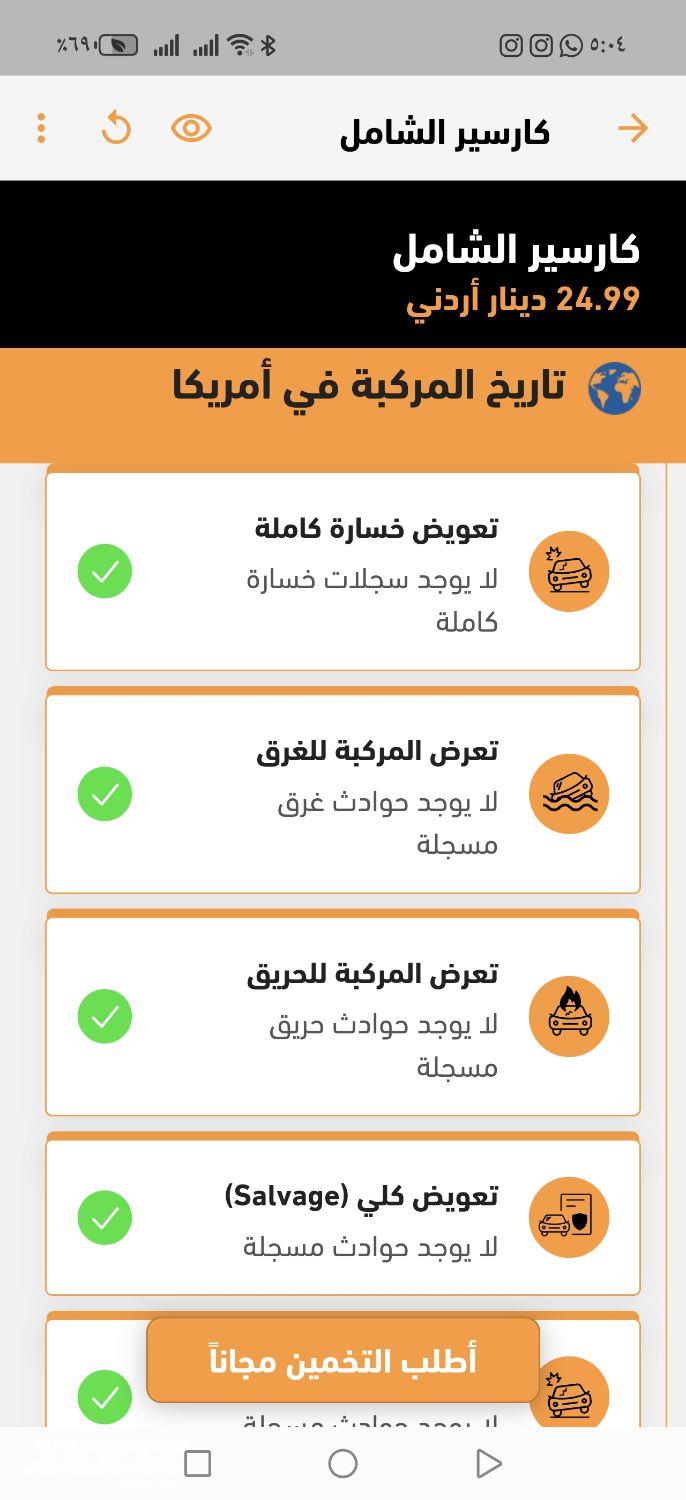Tap the system home button
The image size is (686, 1500).
pyautogui.click(x=343, y=1464)
